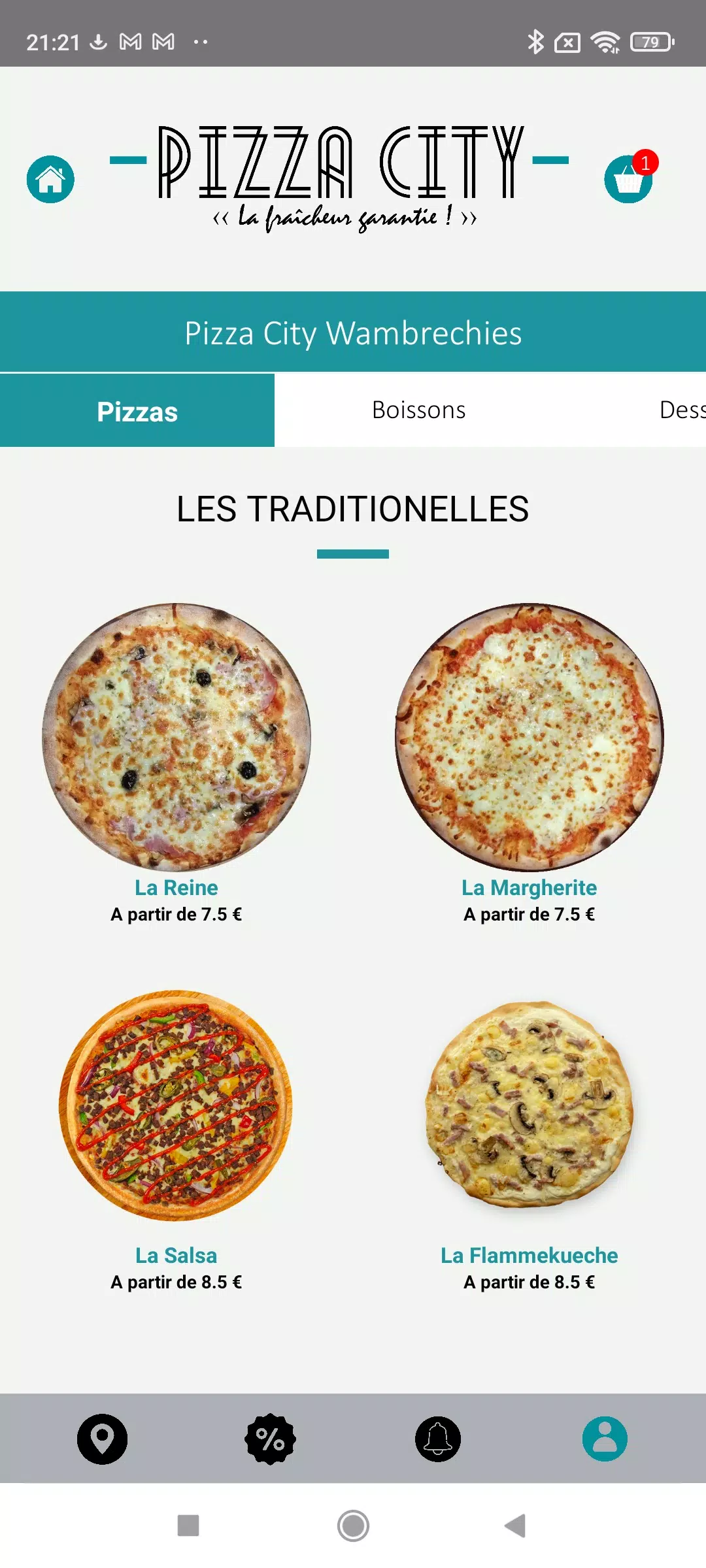Image resolution: width=706 pixels, height=1568 pixels.
Task: Open the notifications bell
Action: (438, 1439)
